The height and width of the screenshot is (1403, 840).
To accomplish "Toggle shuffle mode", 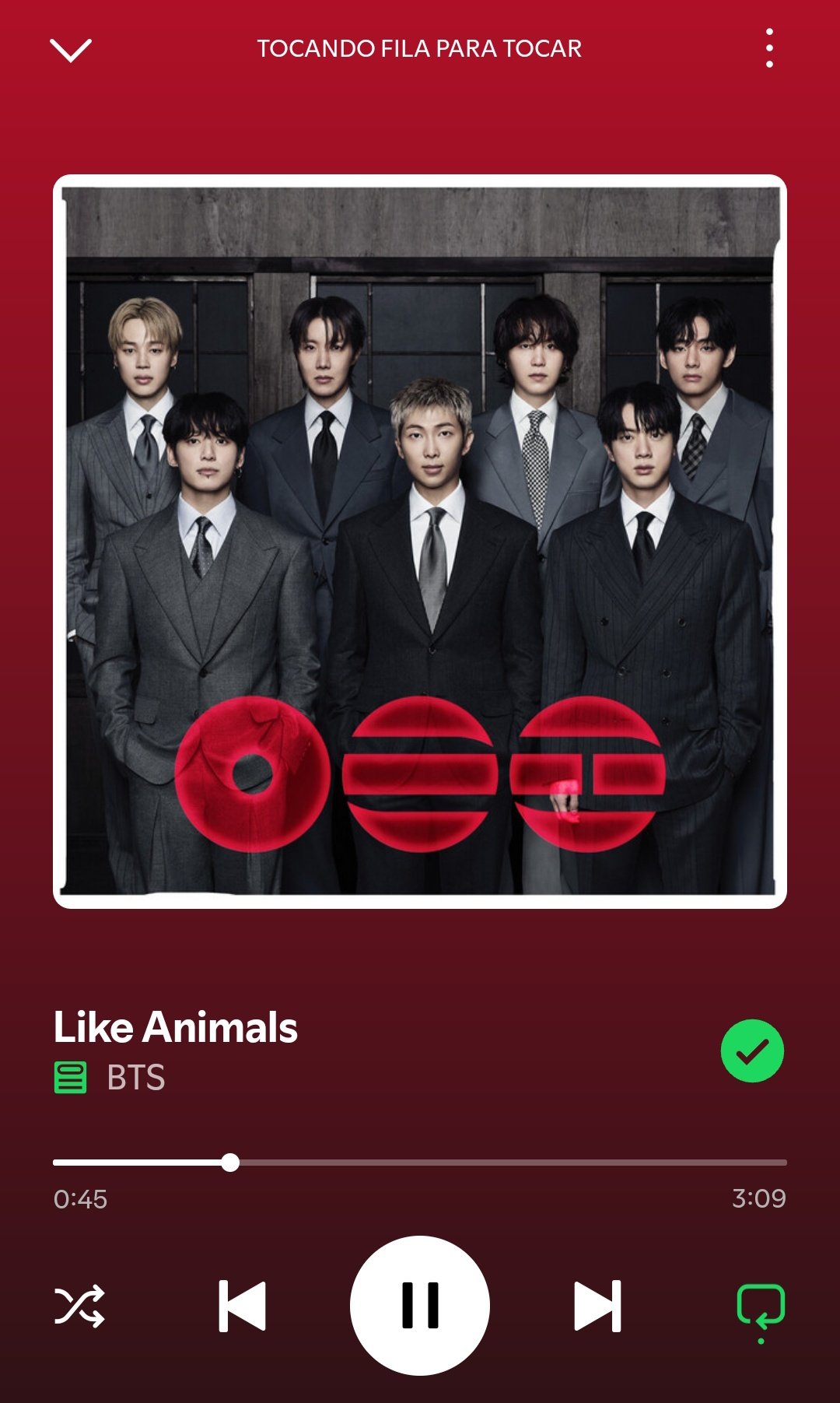I will (79, 1306).
